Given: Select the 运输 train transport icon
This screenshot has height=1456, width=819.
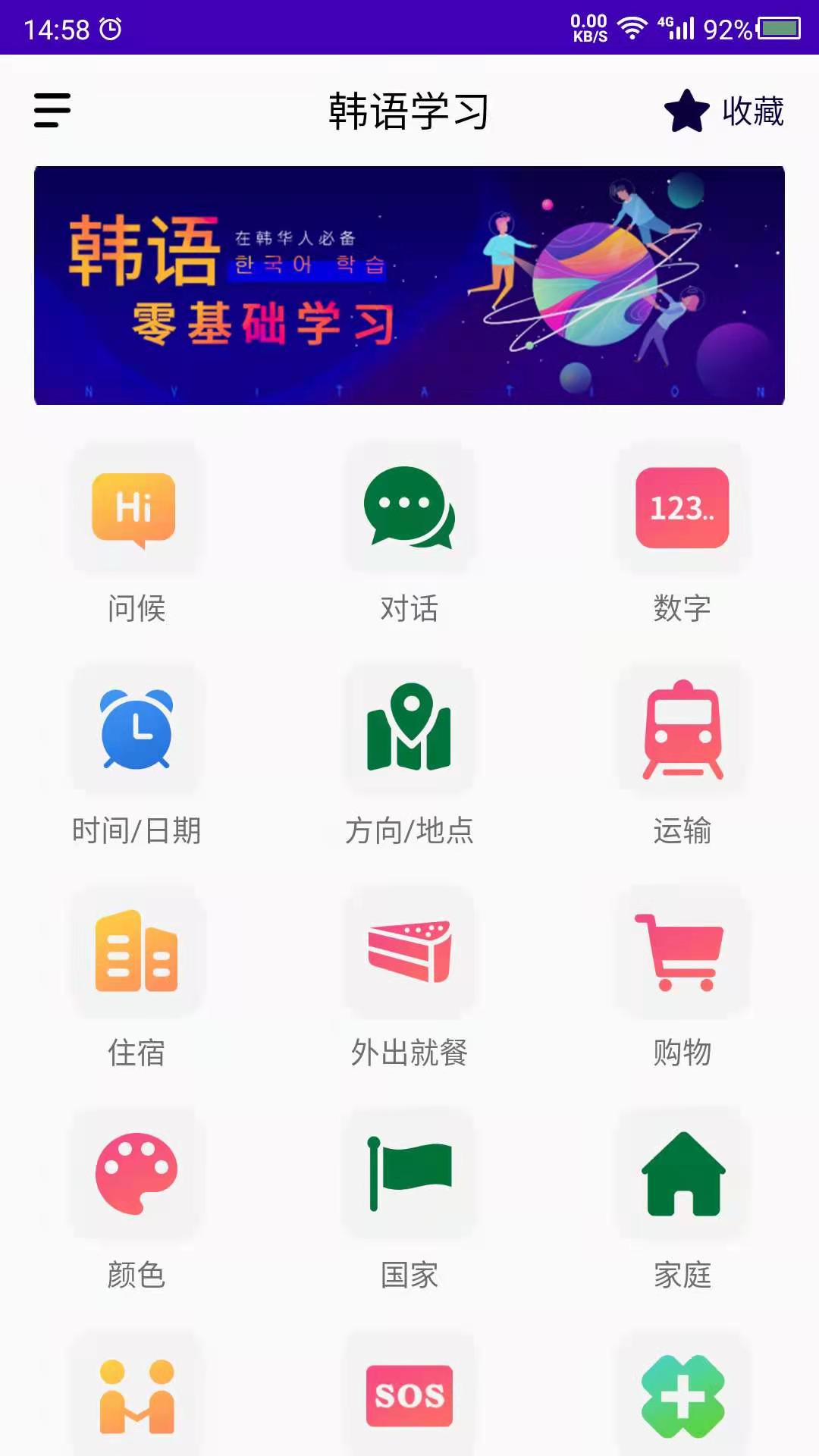Looking at the screenshot, I should click(x=681, y=730).
